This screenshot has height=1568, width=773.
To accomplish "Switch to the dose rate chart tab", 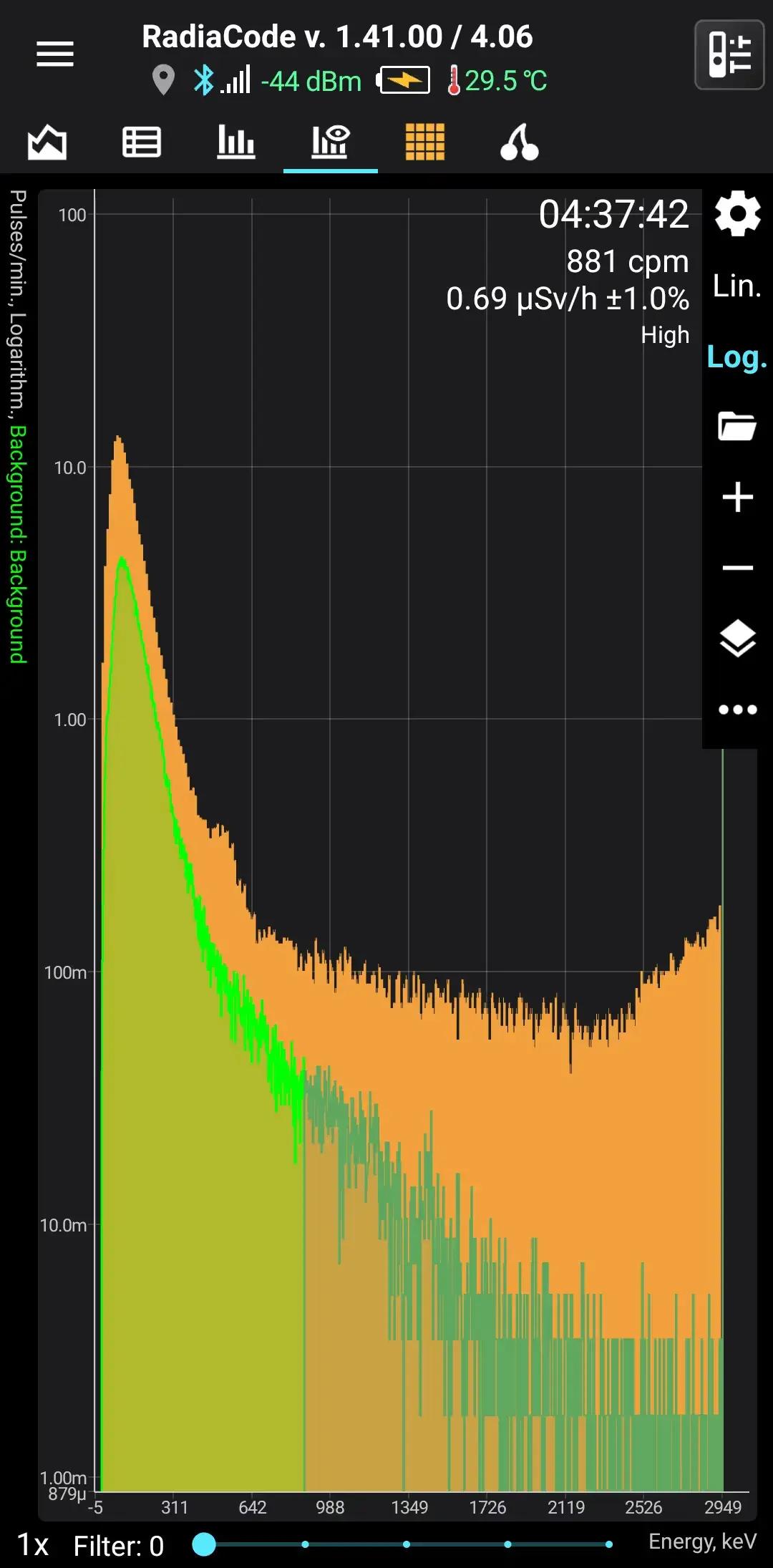I will (x=47, y=142).
